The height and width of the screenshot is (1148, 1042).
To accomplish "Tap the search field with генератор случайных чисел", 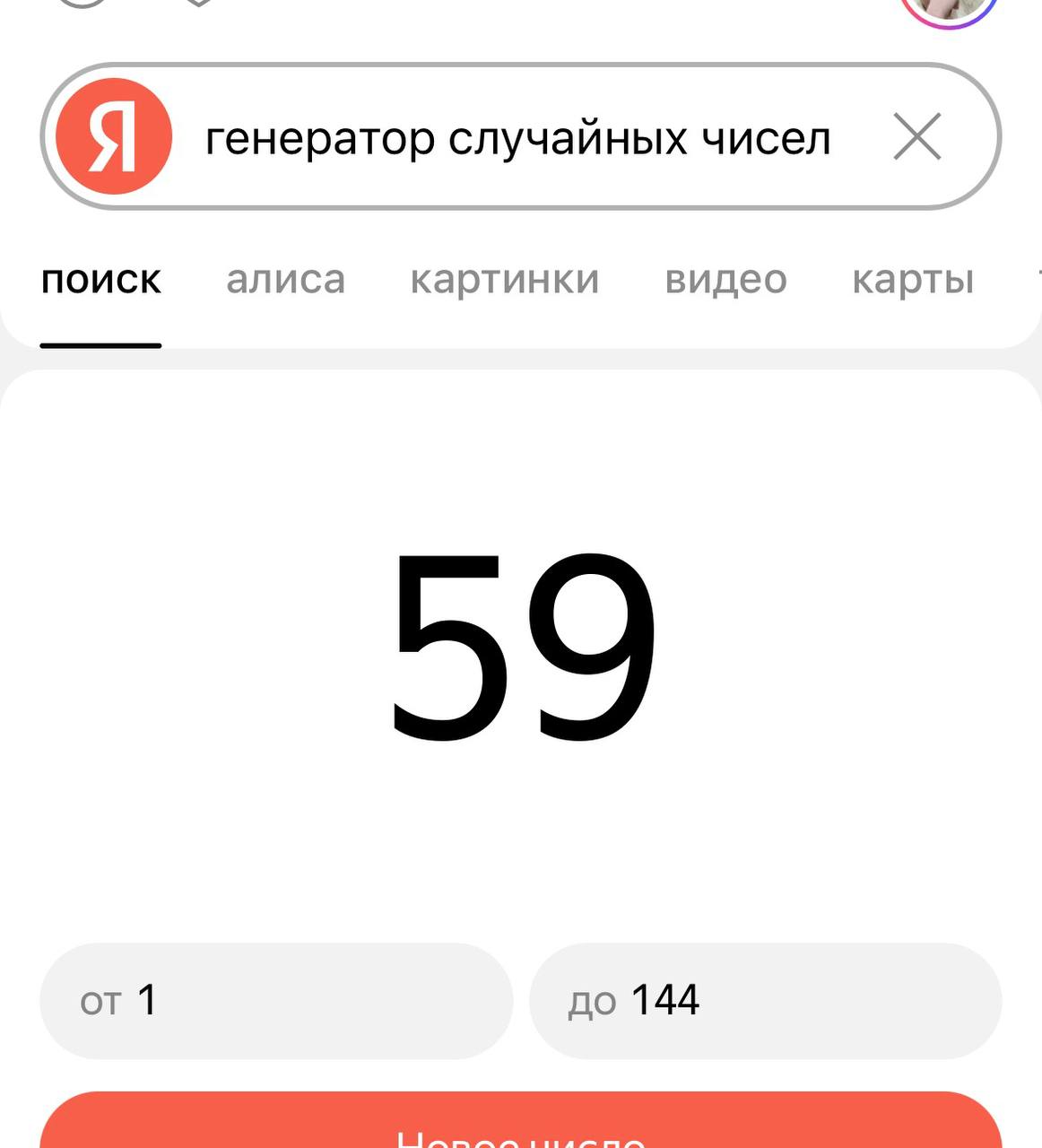I will pyautogui.click(x=518, y=139).
